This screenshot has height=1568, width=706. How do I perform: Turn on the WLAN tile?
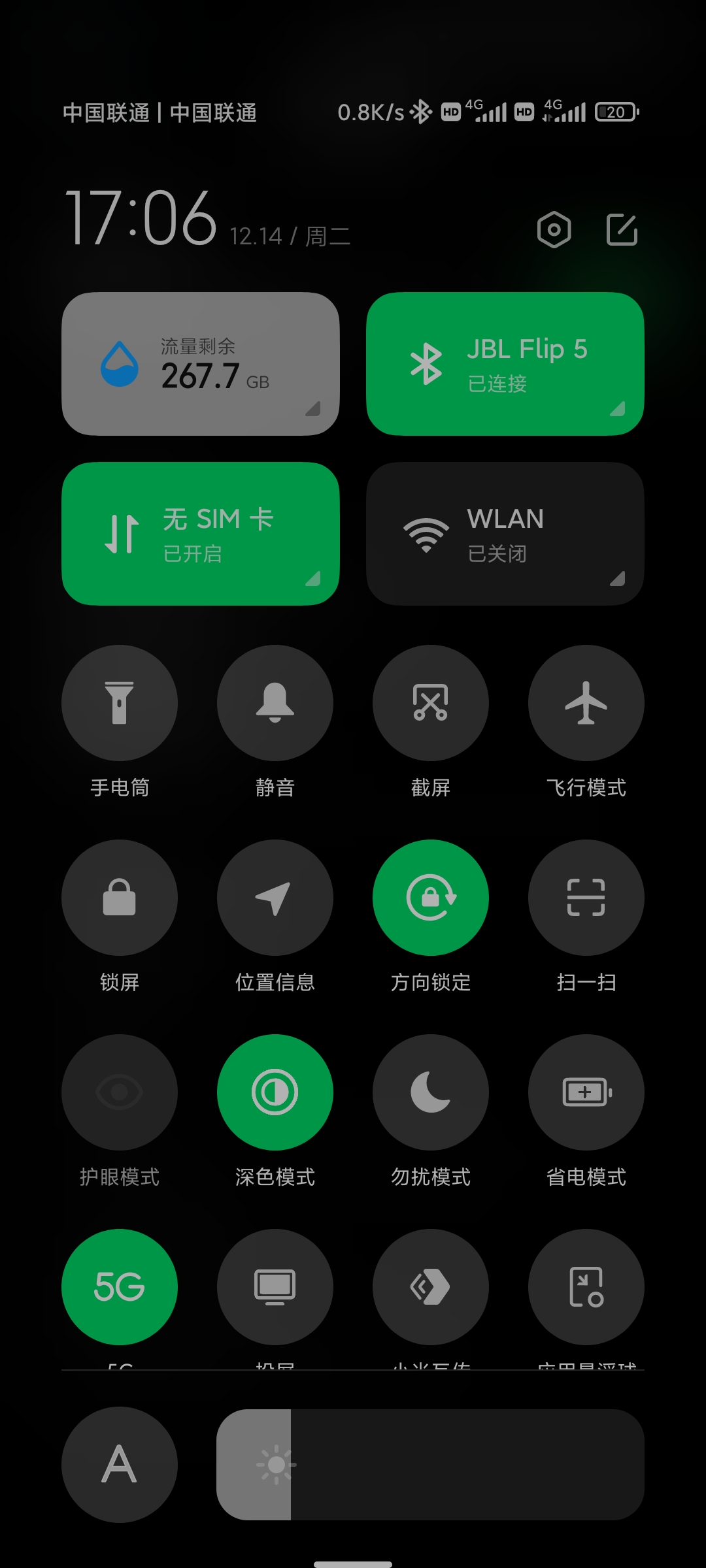tap(505, 534)
